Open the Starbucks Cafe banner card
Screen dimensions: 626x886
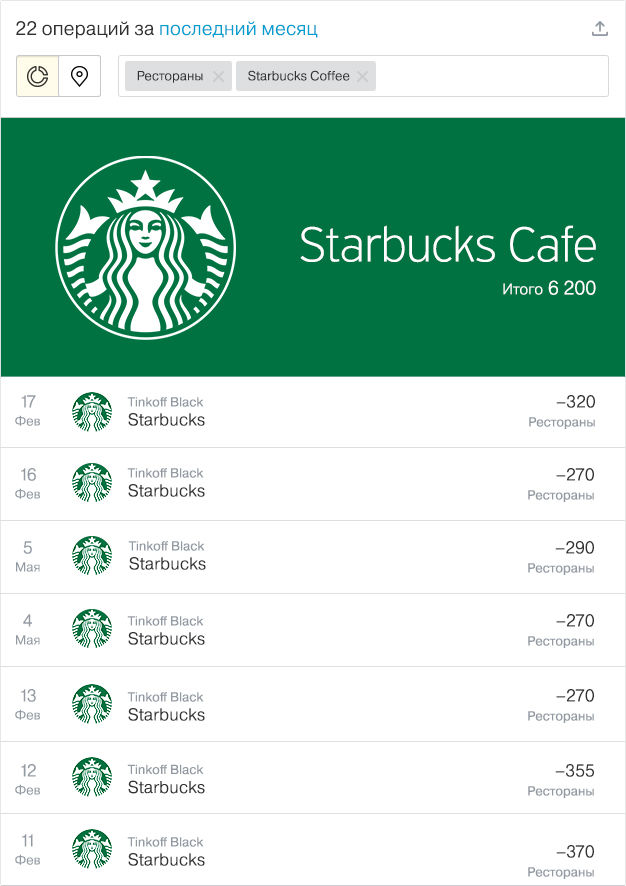(313, 247)
